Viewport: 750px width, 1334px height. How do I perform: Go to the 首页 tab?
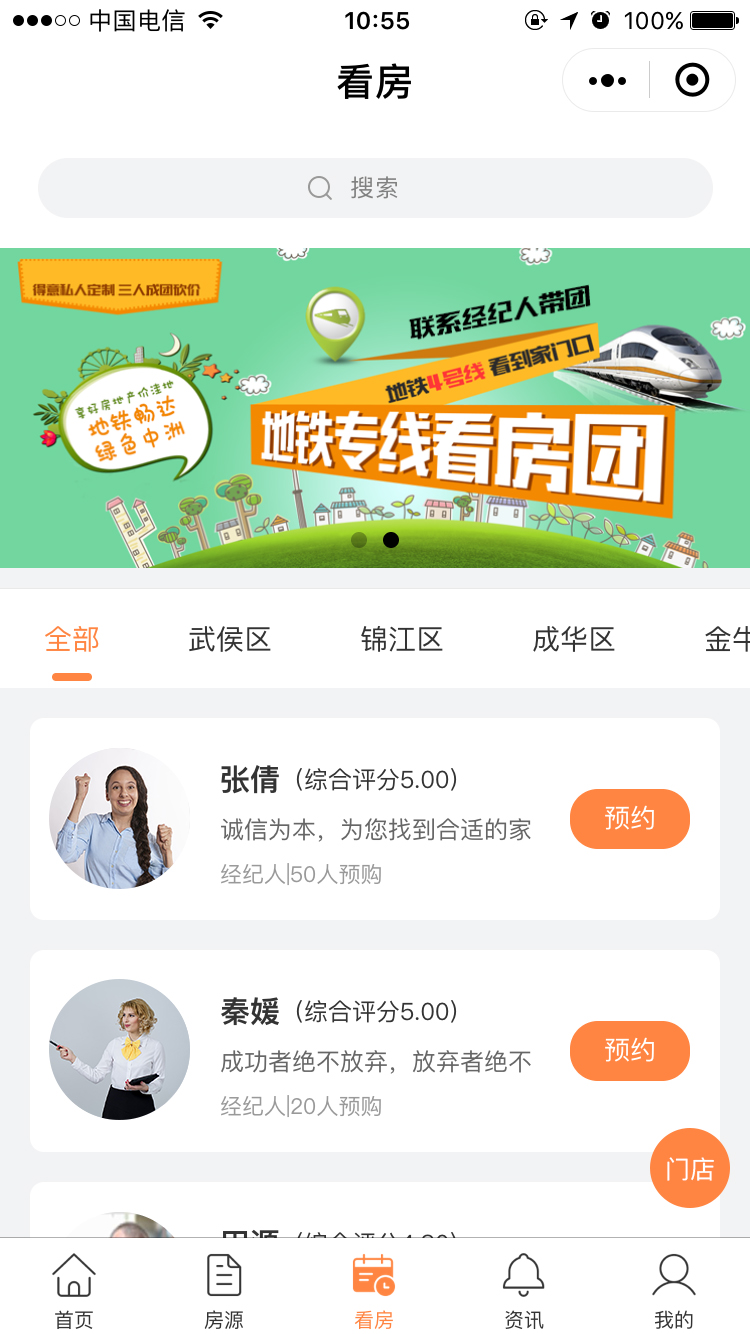click(74, 1290)
